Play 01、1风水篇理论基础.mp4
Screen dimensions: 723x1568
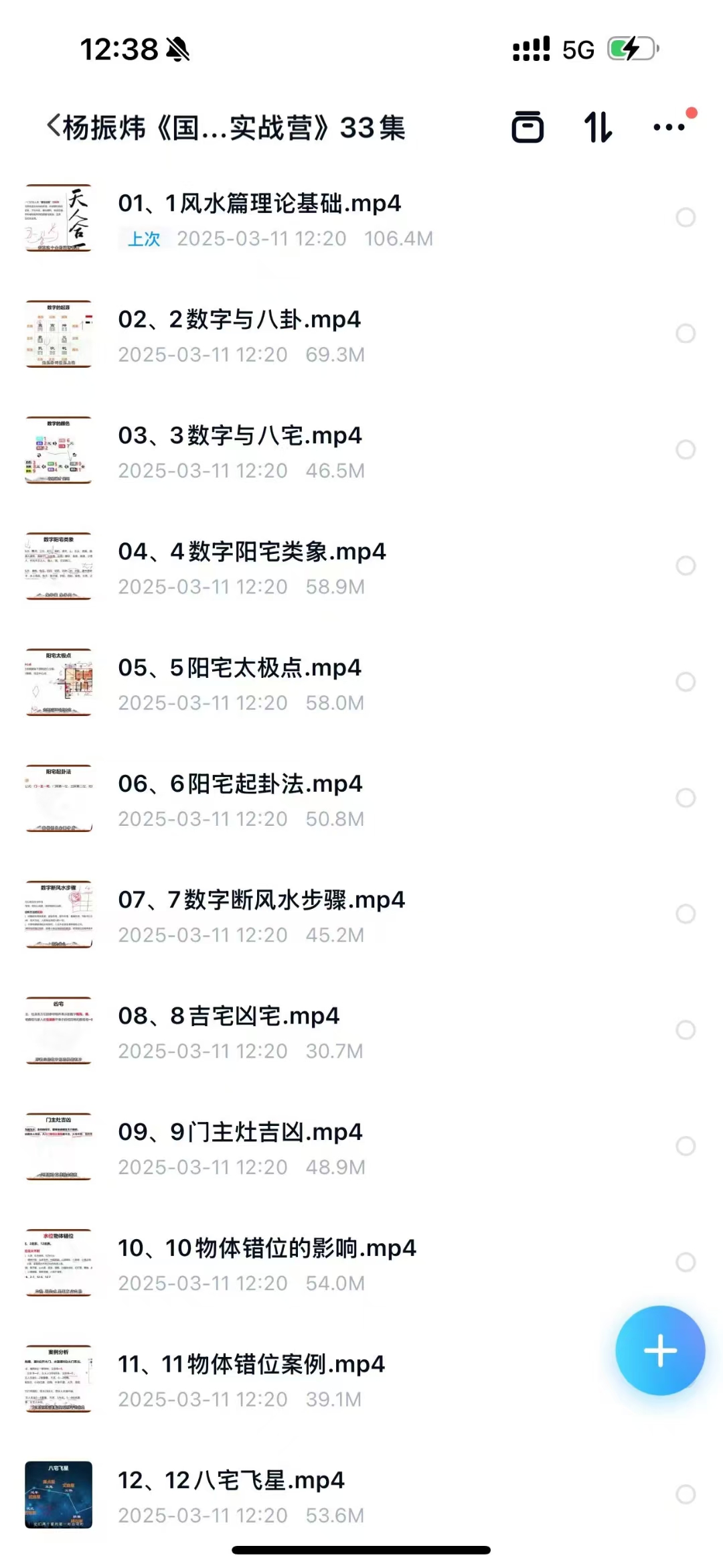pyautogui.click(x=259, y=204)
